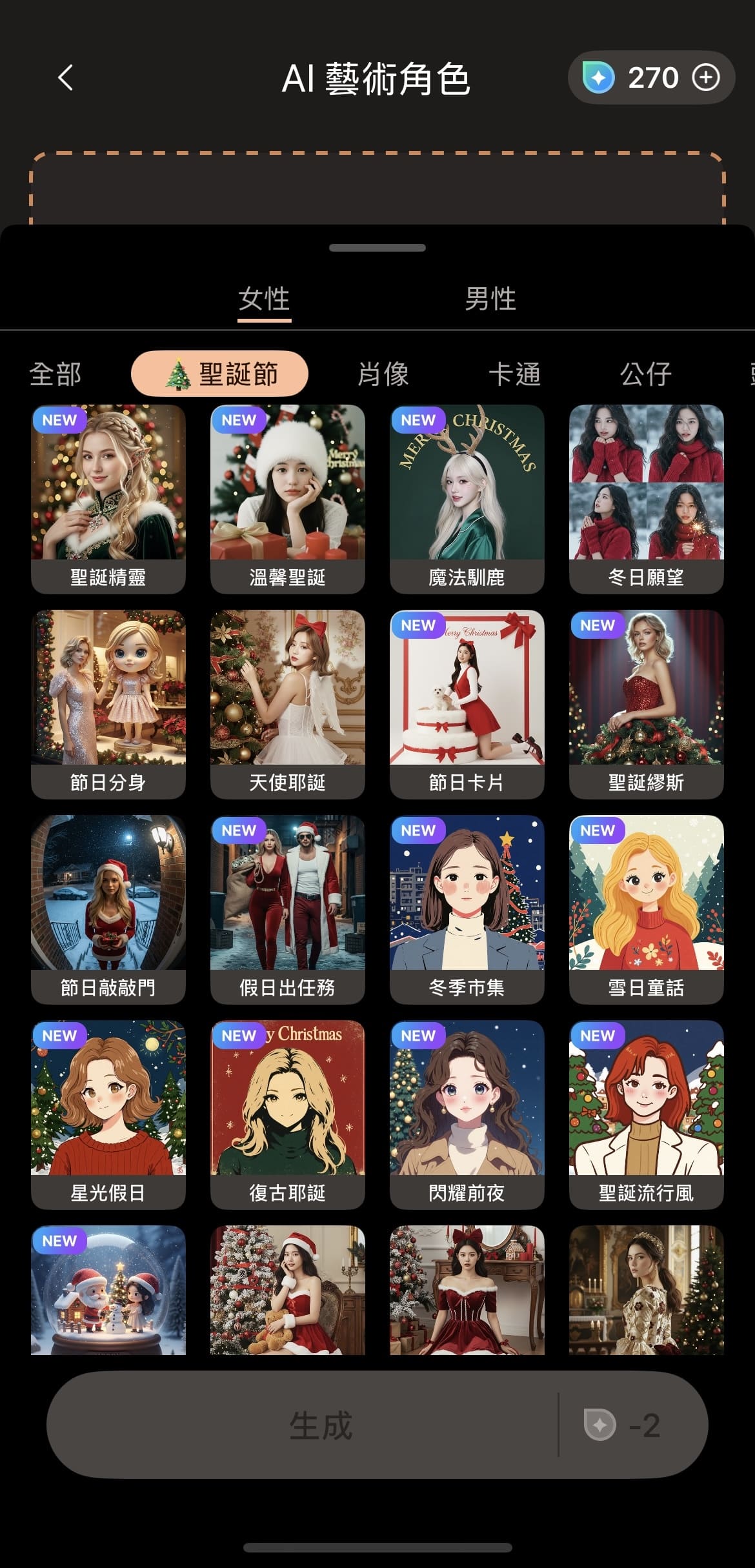Select 全部 to show all styles

coord(55,374)
